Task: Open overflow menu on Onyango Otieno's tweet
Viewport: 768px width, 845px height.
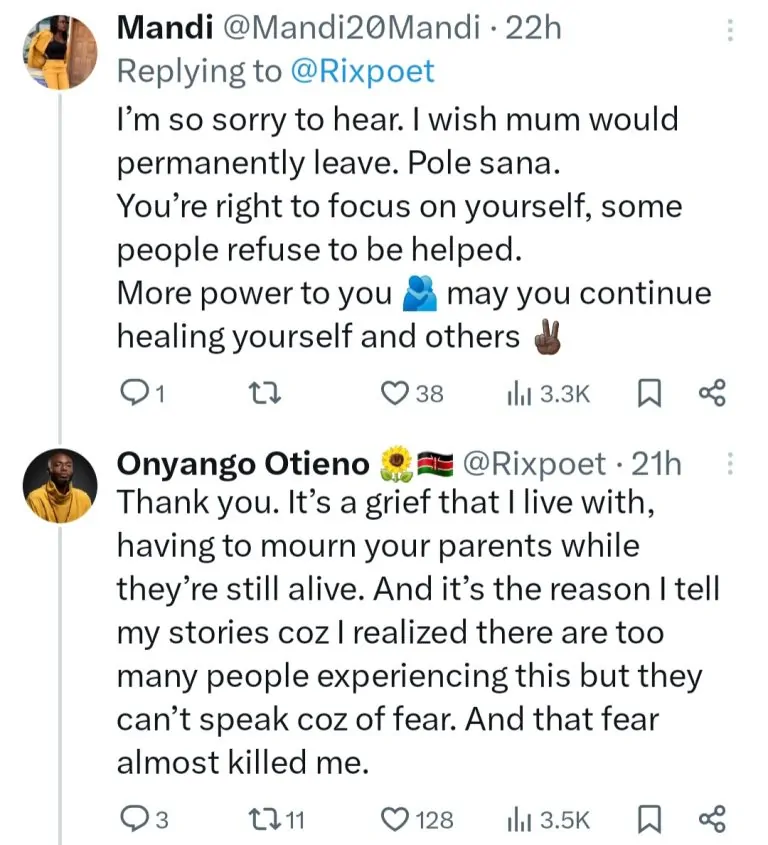Action: pos(730,463)
